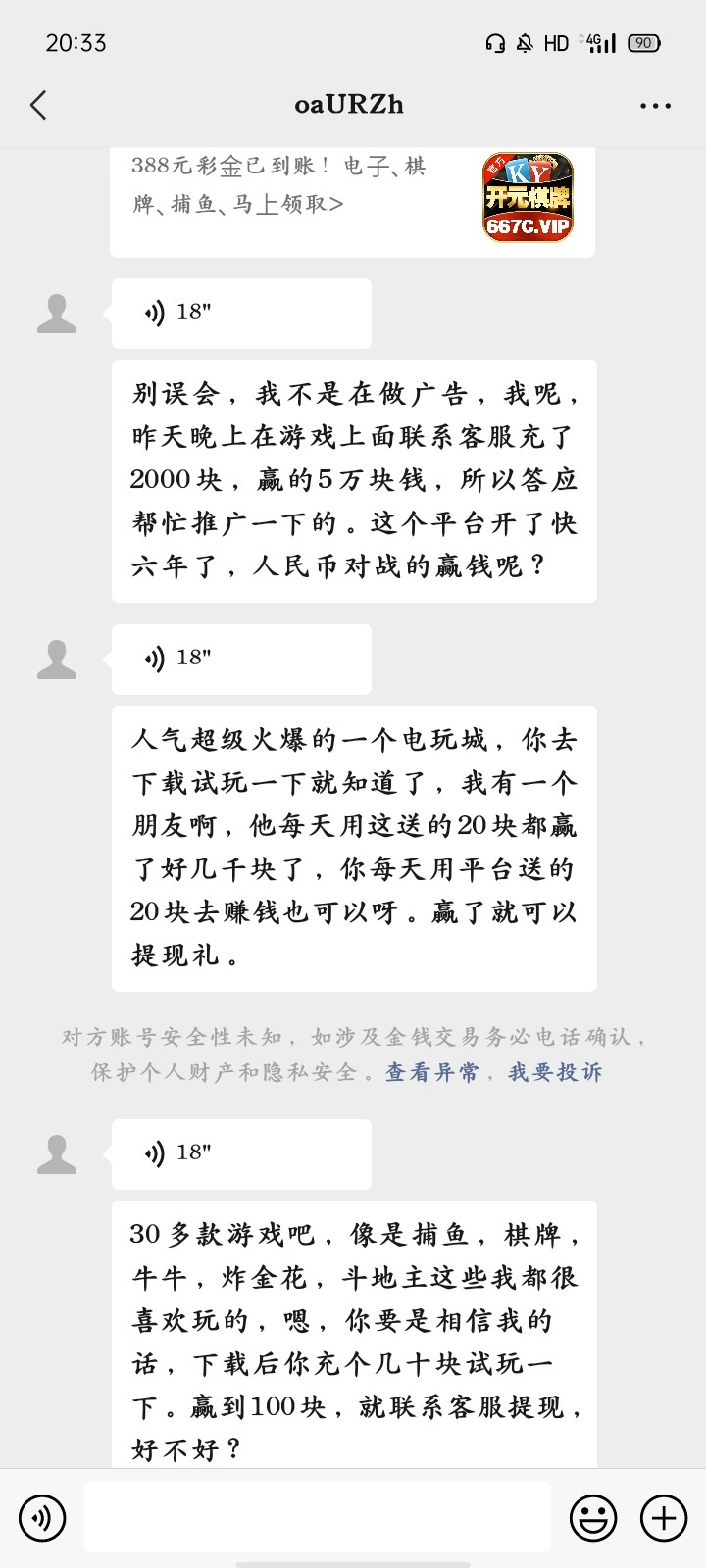Screen dimensions: 706x1568
Task: Tap the 查看异常 link
Action: pos(431,1072)
